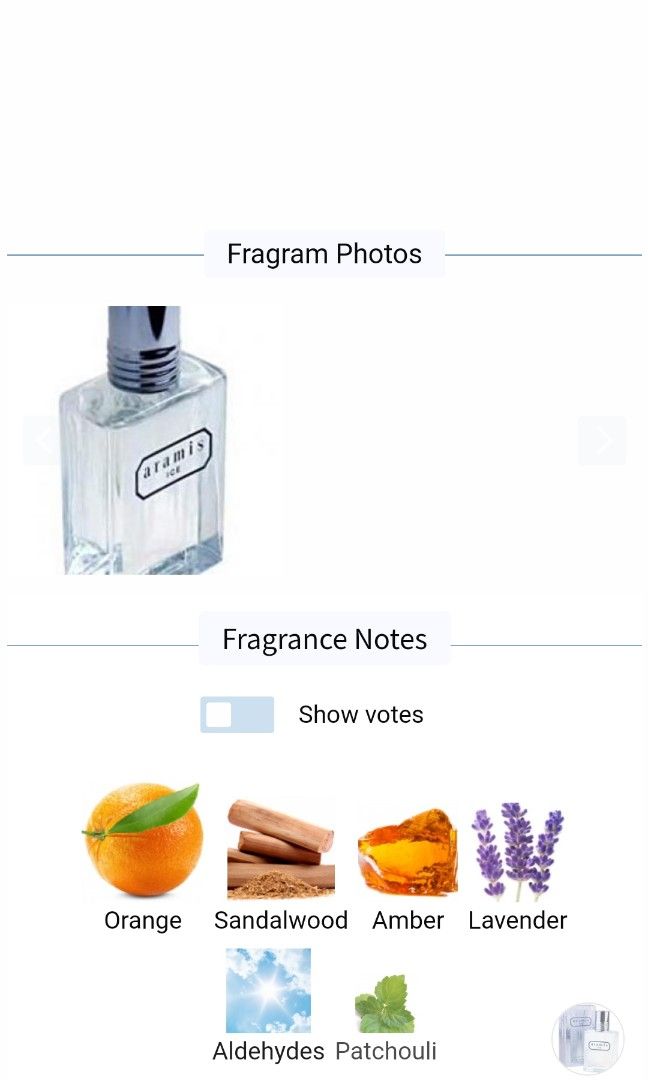The height and width of the screenshot is (1080, 648).
Task: Toggle the Show votes switch
Action: (x=237, y=715)
